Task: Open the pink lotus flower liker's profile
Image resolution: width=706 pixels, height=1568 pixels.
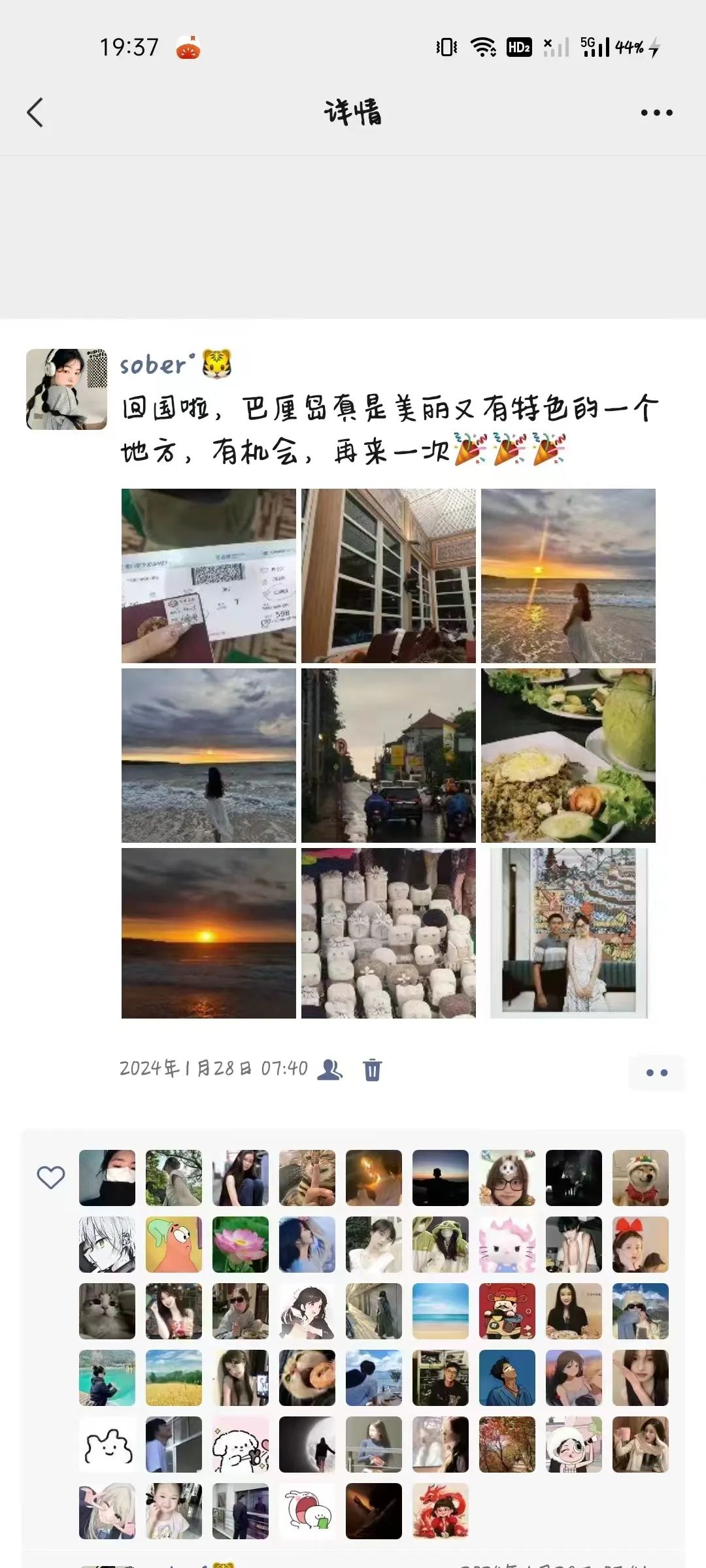Action: (x=241, y=1245)
